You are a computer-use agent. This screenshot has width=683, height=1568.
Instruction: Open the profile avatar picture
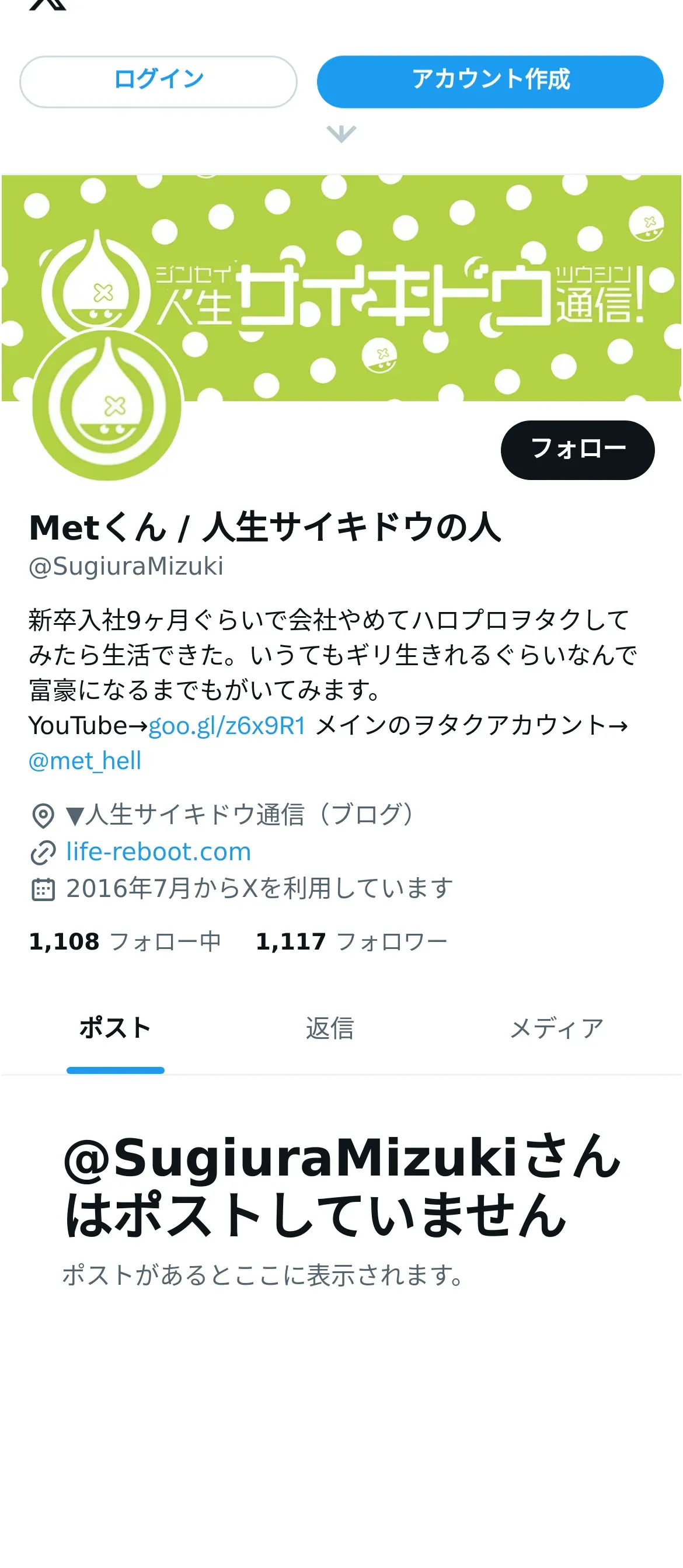point(107,406)
